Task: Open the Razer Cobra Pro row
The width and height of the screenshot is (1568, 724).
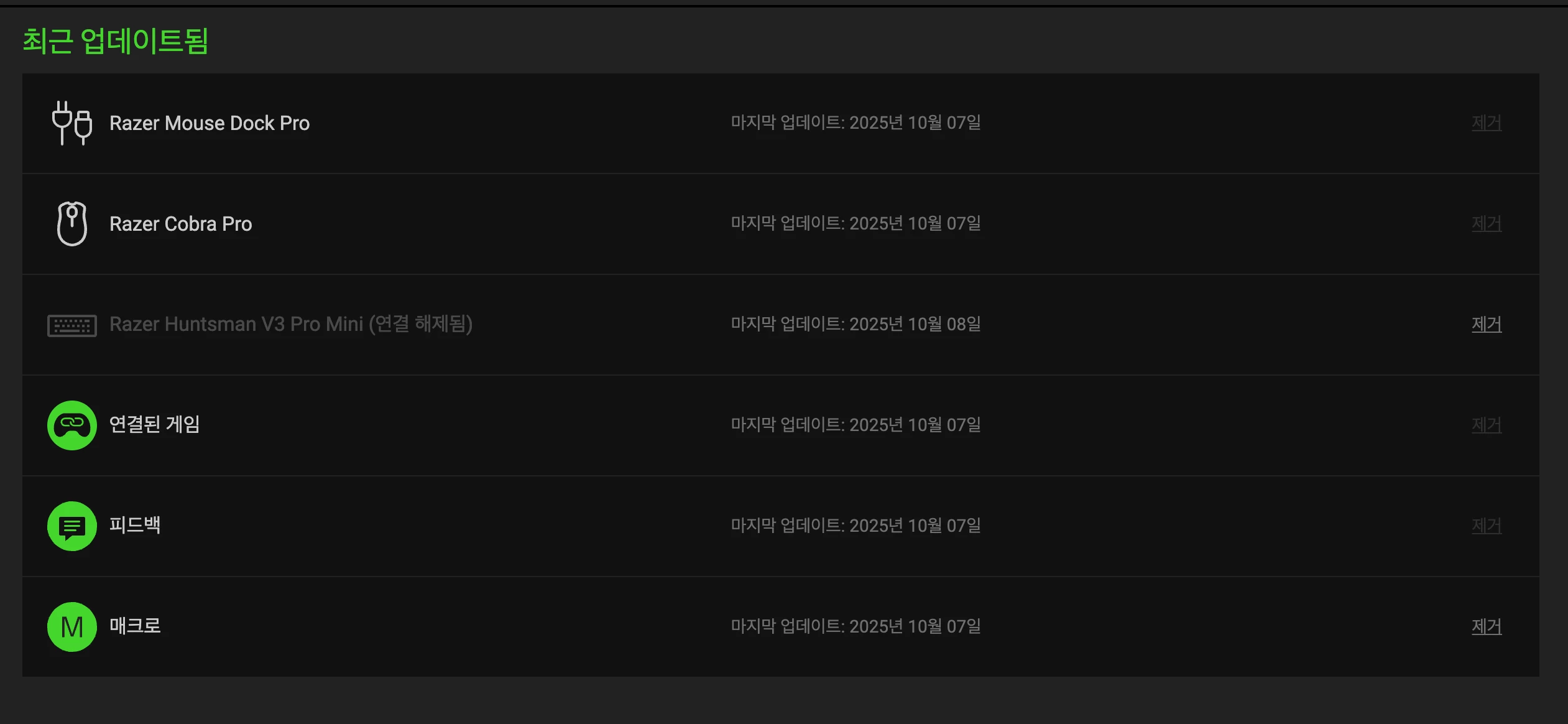Action: [x=181, y=224]
